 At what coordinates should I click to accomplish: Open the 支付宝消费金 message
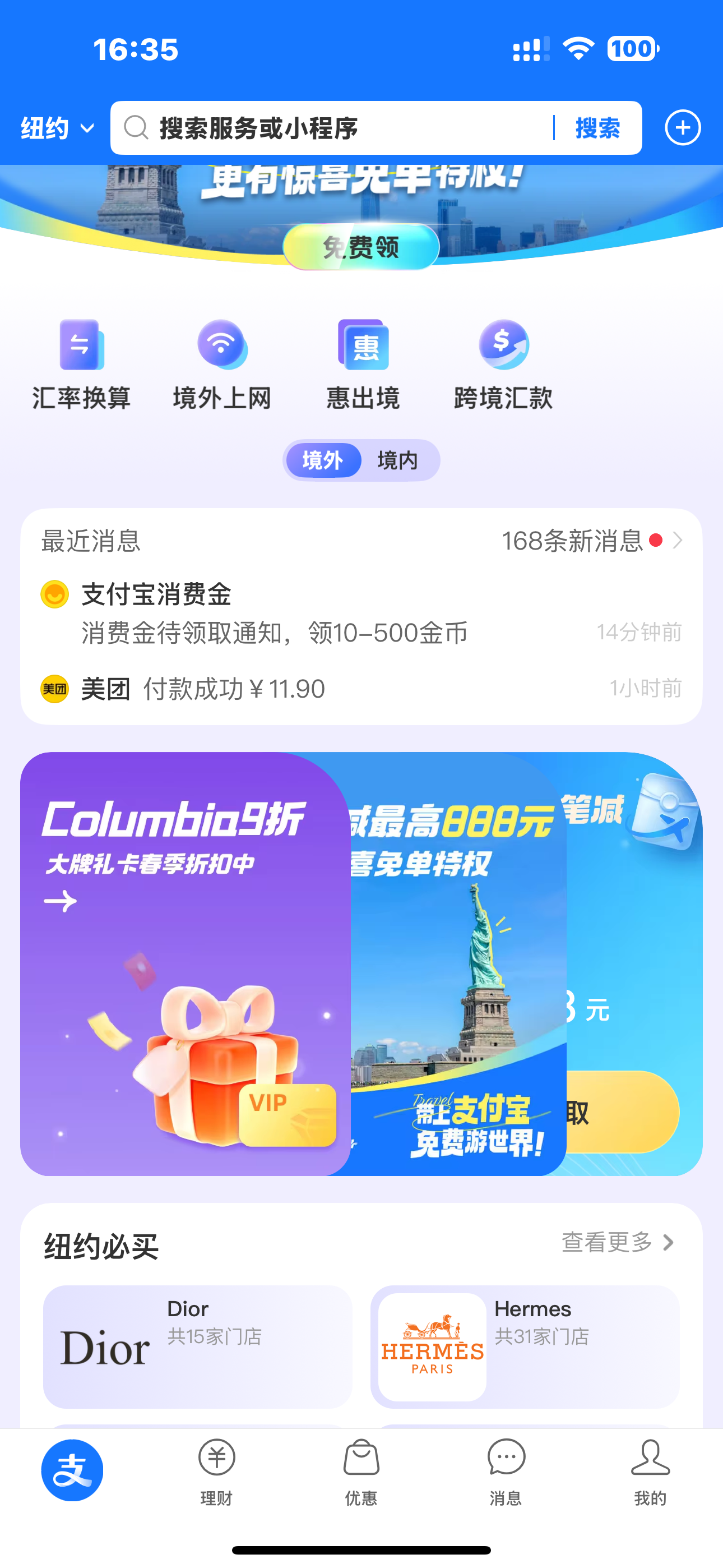click(361, 613)
